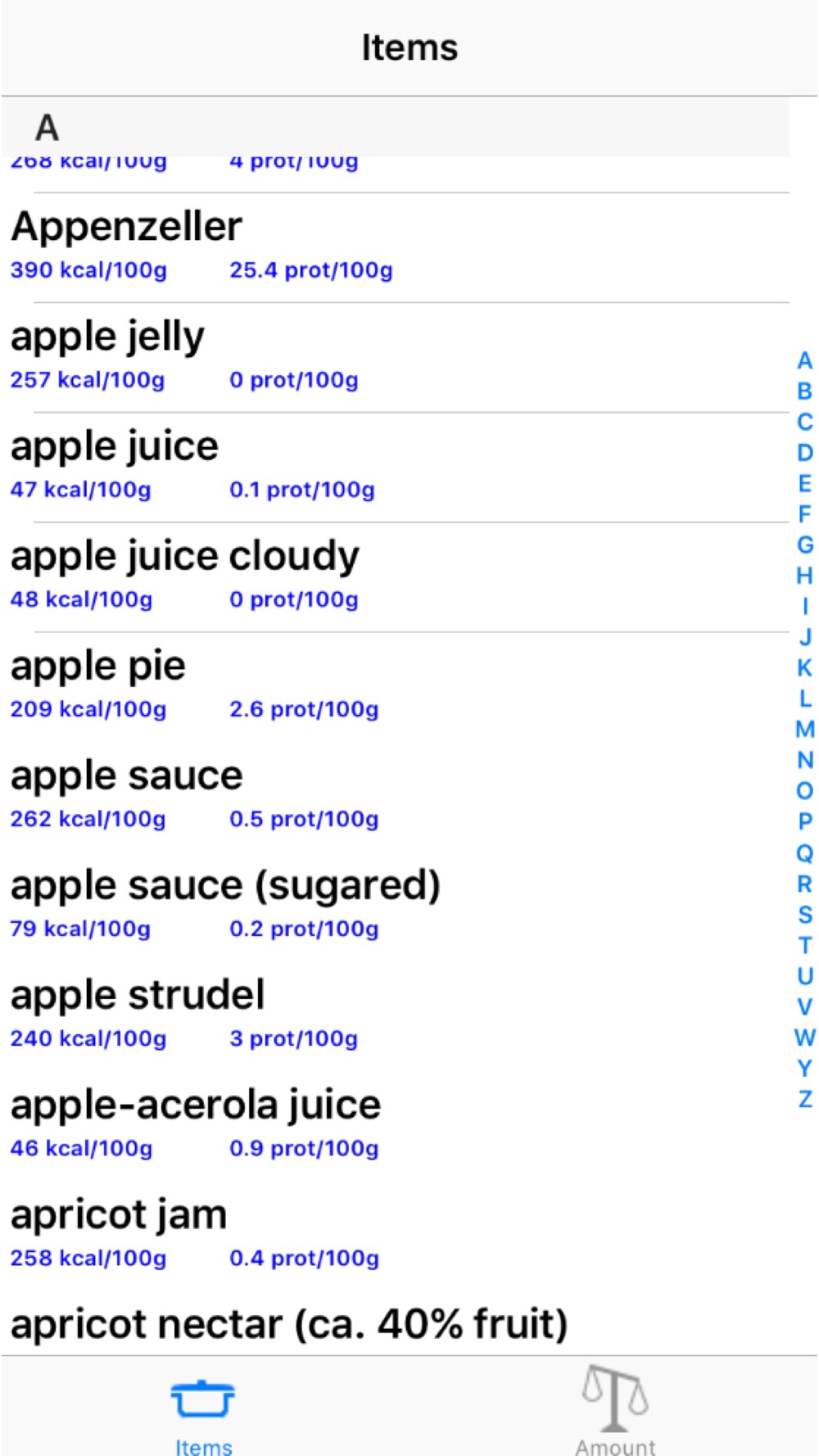Viewport: 819px width, 1456px height.
Task: Pick apricot jam from the list
Action: pos(395,1236)
